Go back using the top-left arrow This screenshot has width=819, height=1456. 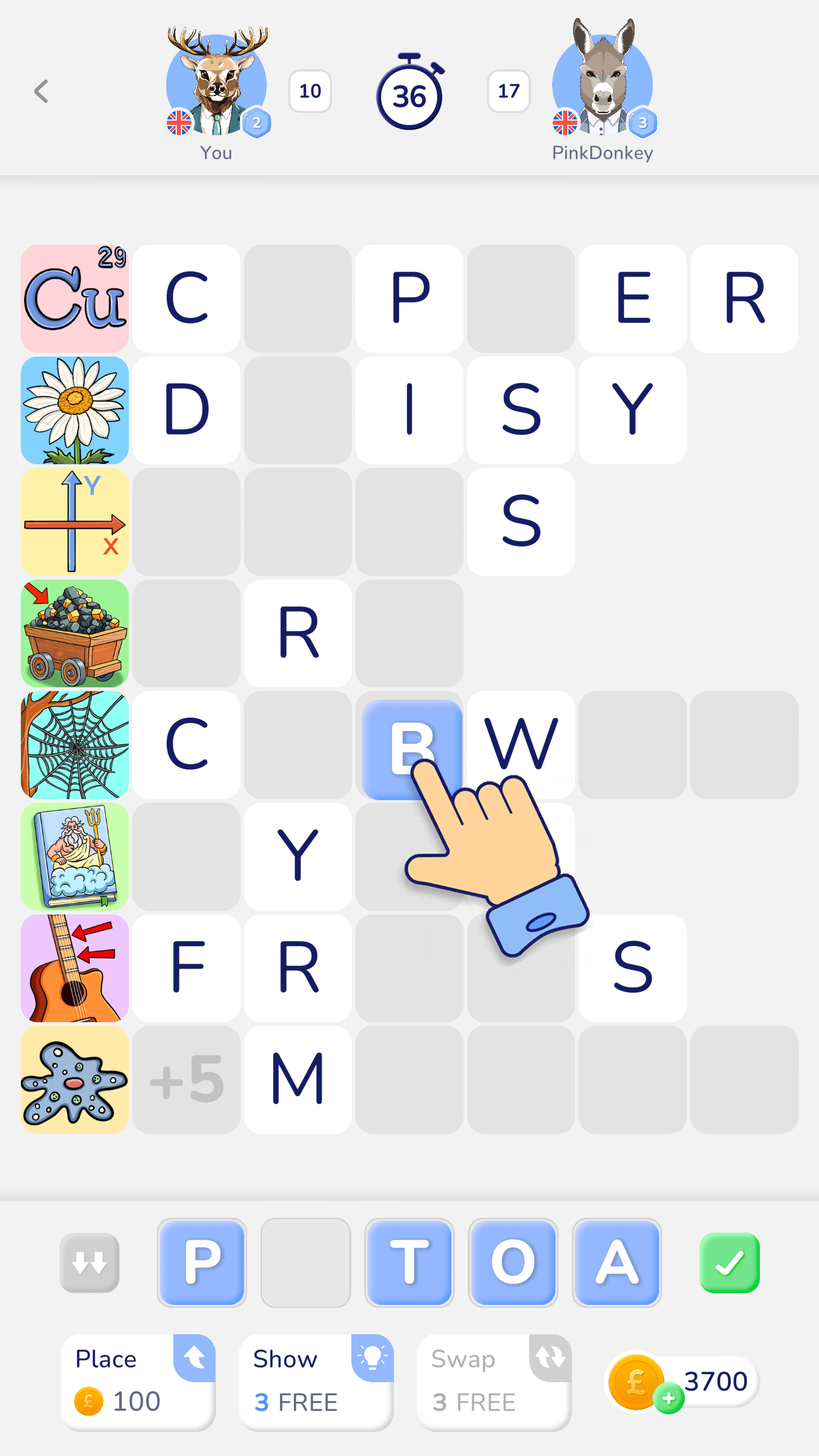(x=41, y=91)
